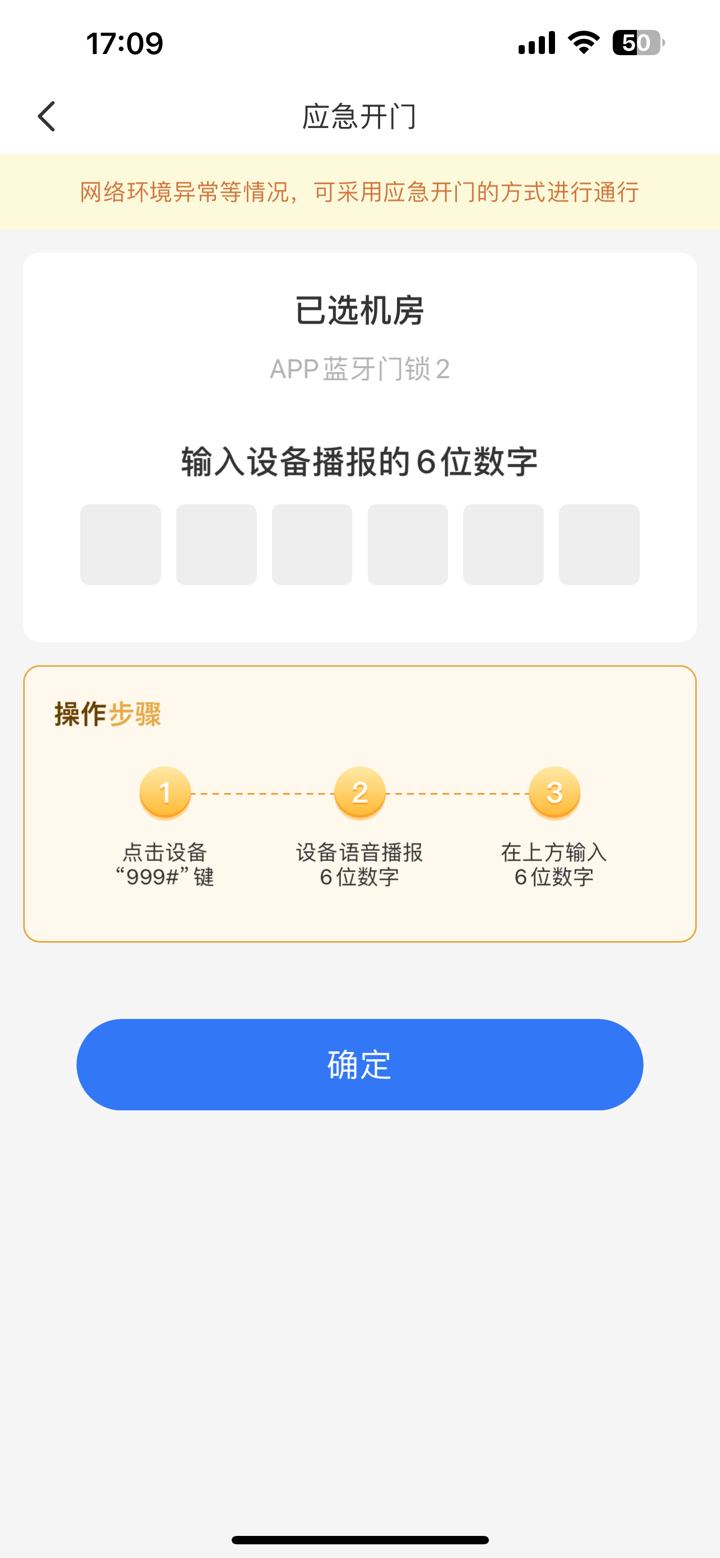
Task: Open the 已选机房 selected room card
Action: 360,311
